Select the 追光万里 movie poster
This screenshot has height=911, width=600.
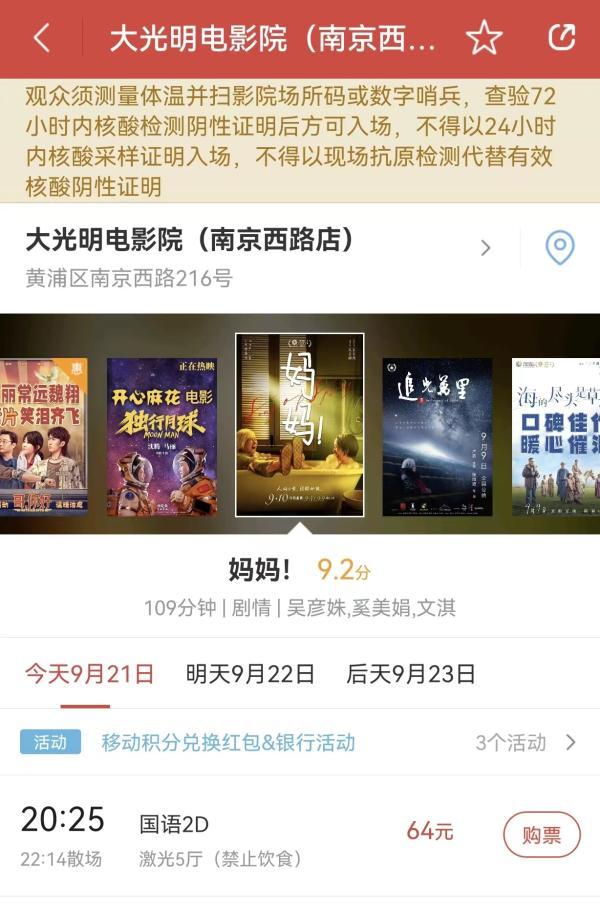pyautogui.click(x=437, y=437)
